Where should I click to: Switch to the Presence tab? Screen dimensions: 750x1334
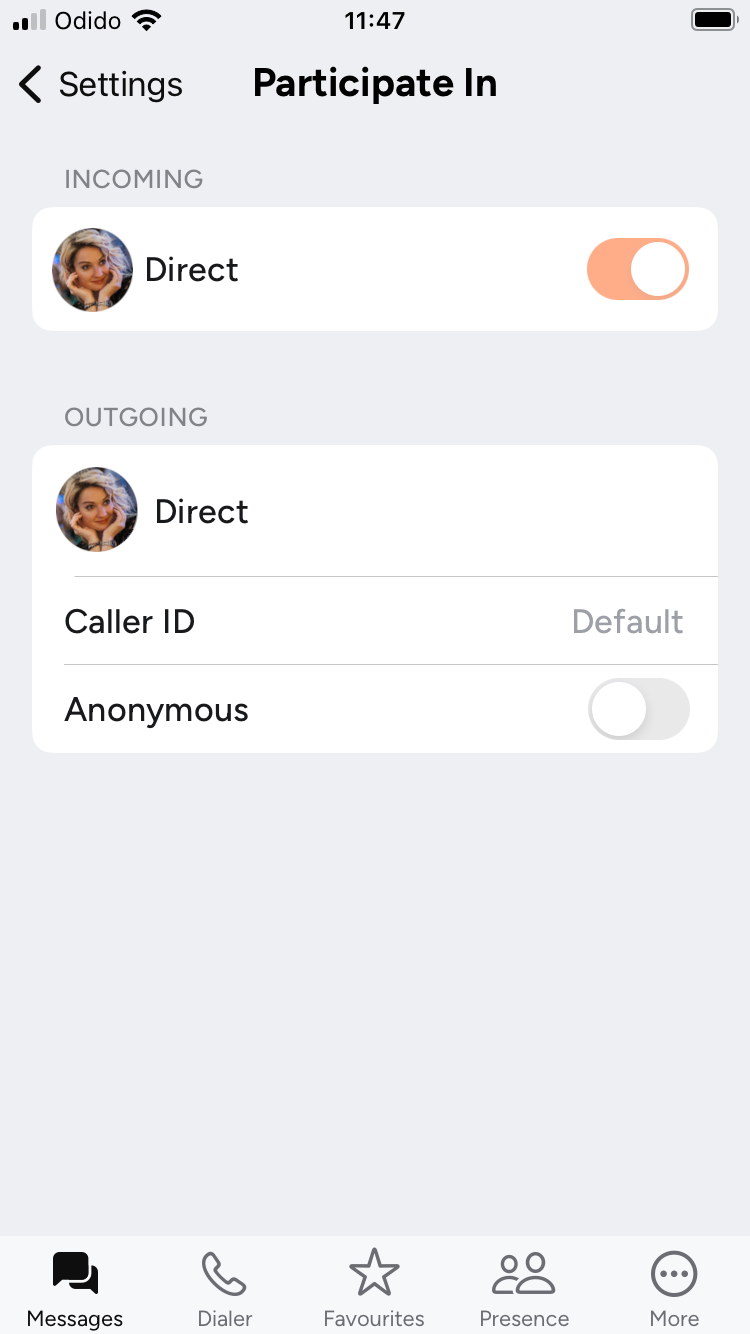point(524,1288)
